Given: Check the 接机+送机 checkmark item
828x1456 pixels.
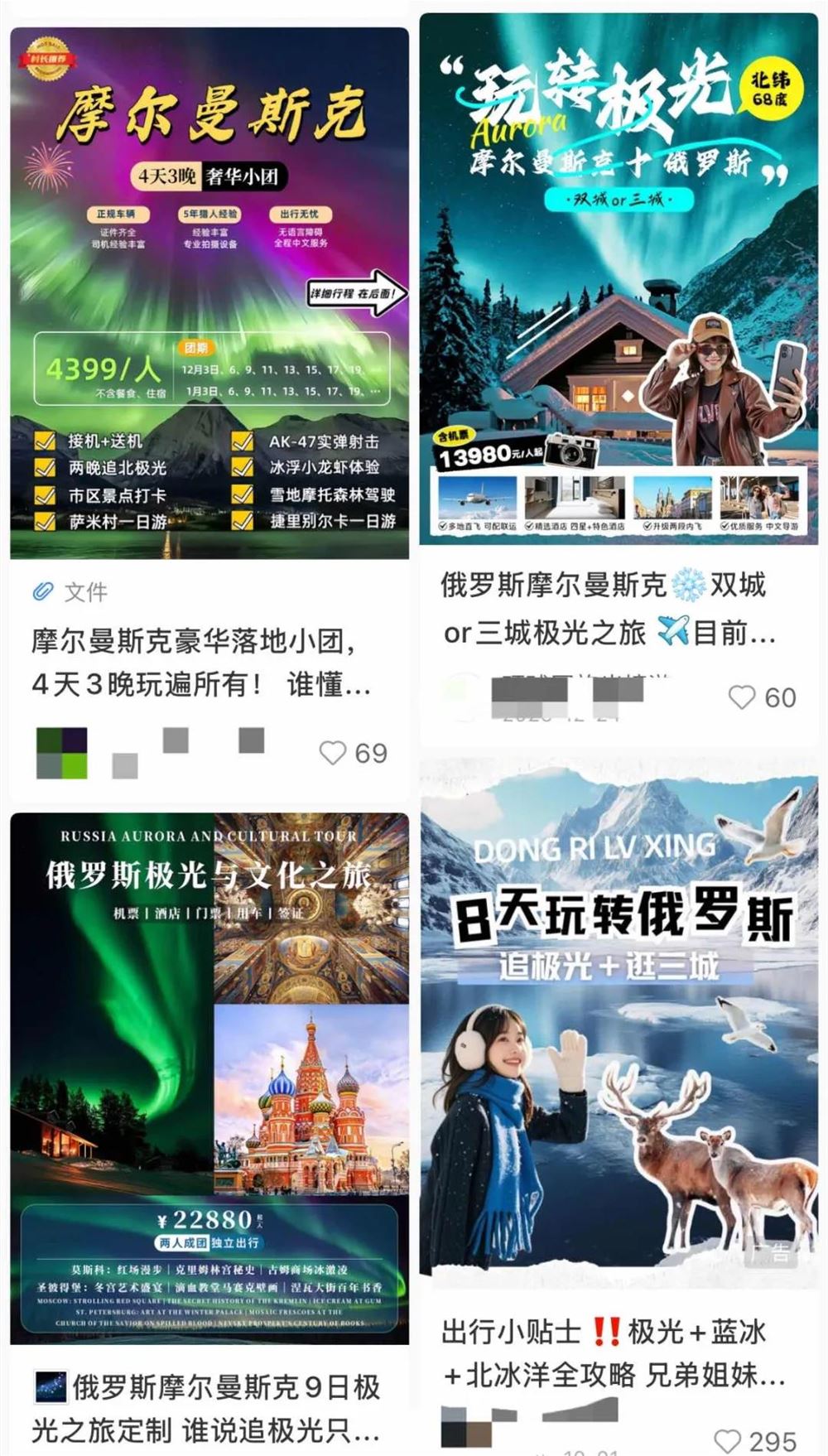Looking at the screenshot, I should [42, 439].
